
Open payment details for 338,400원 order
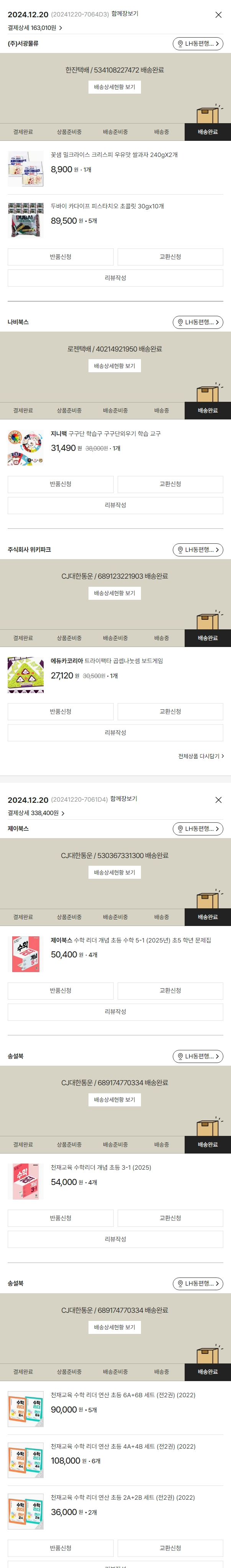[34, 813]
